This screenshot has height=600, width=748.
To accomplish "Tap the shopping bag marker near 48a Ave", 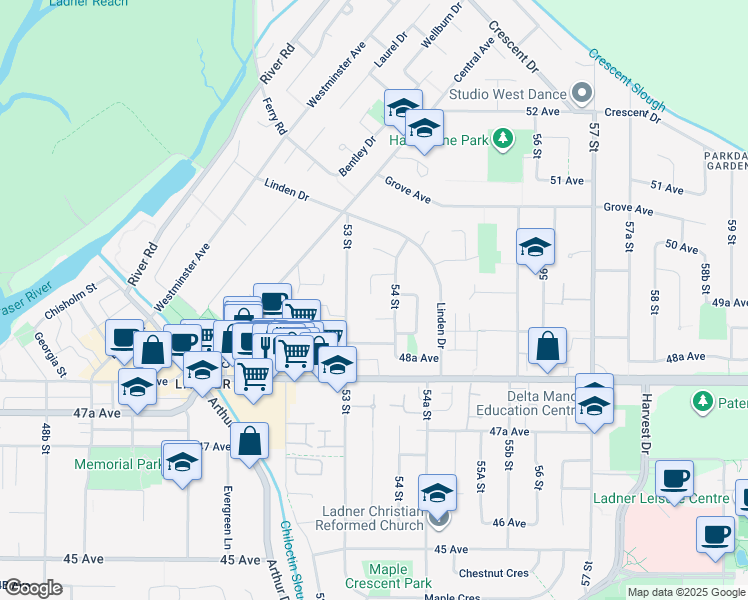I will point(547,350).
